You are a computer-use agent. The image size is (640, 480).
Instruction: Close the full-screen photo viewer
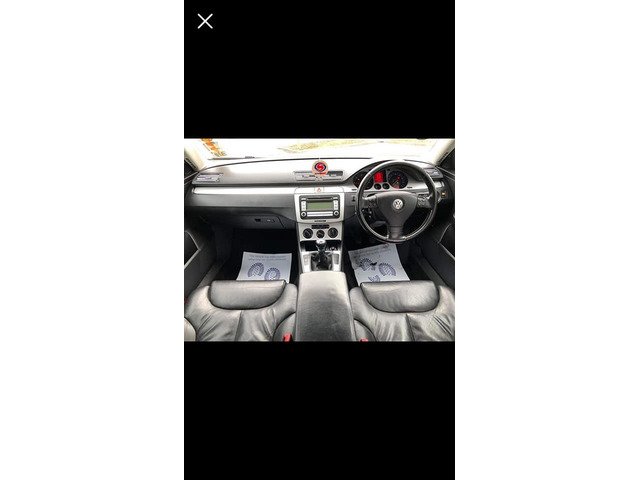click(x=205, y=21)
